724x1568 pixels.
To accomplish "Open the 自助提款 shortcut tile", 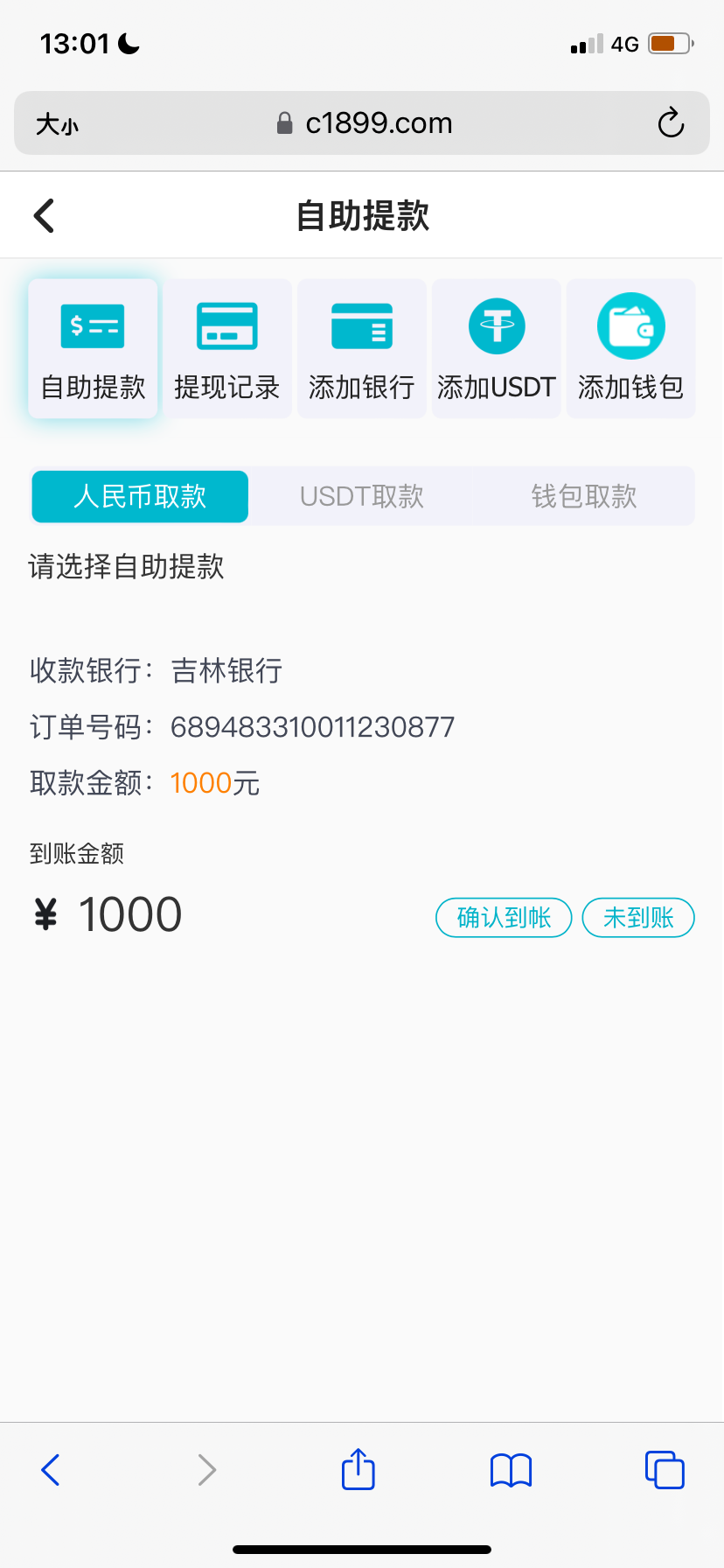I will point(93,348).
